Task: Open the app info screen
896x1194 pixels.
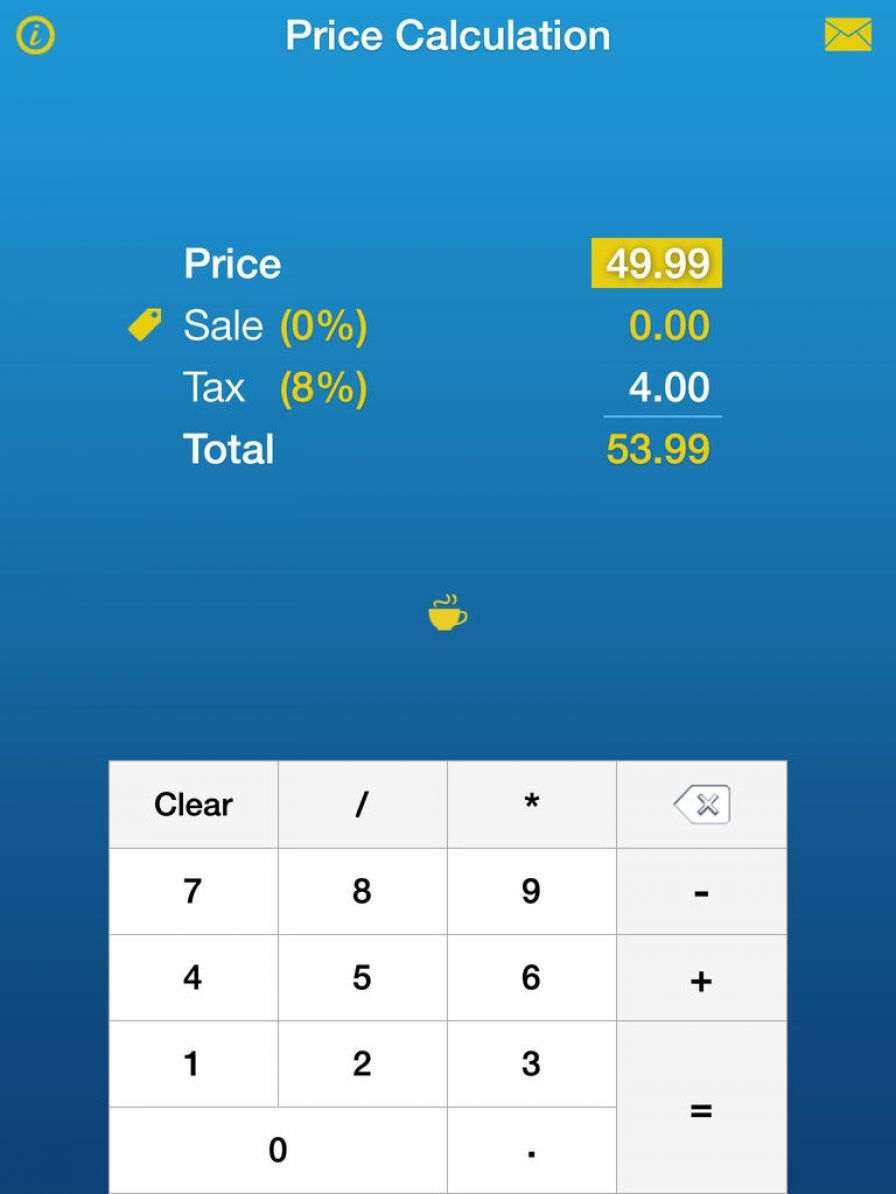Action: click(x=35, y=35)
